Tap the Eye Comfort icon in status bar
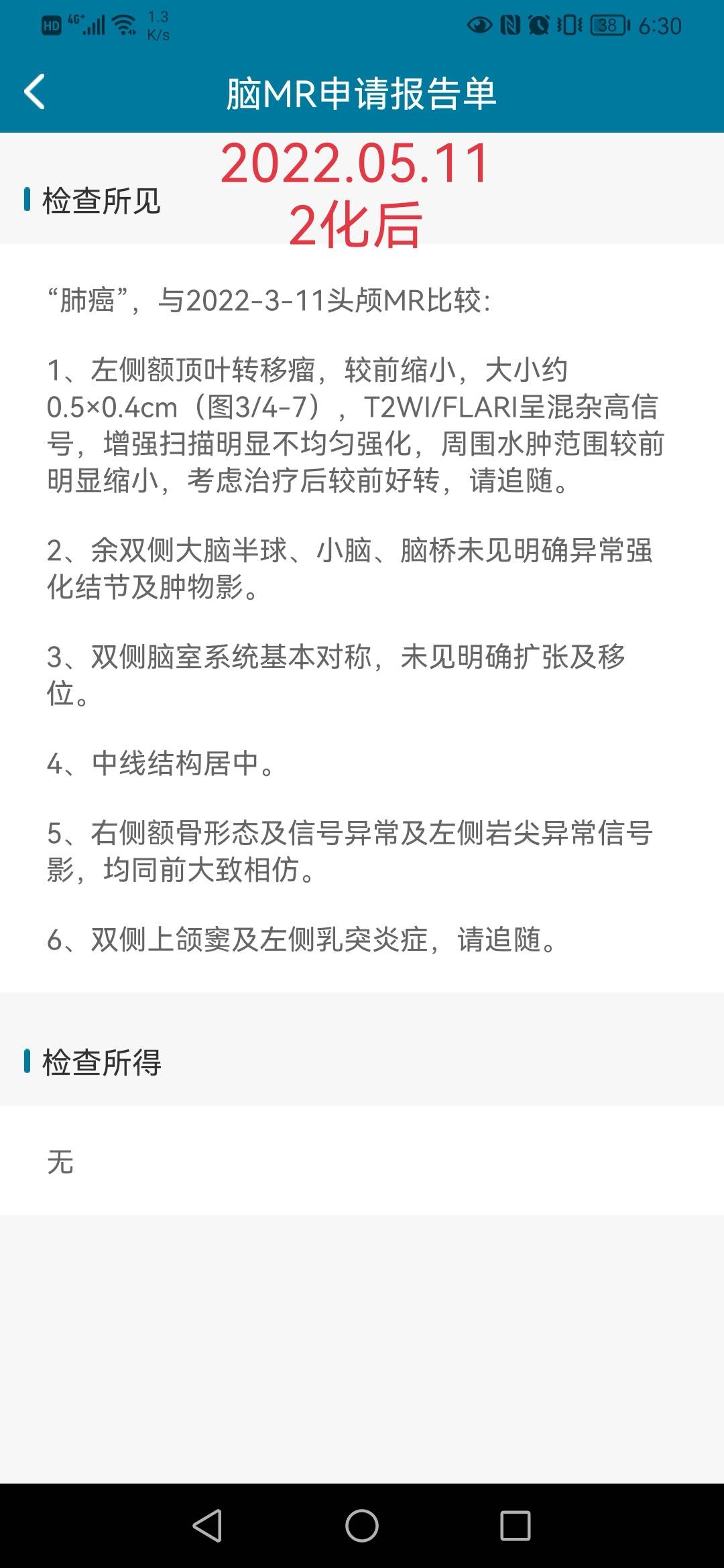Screen dimensions: 724x1568 480,24
